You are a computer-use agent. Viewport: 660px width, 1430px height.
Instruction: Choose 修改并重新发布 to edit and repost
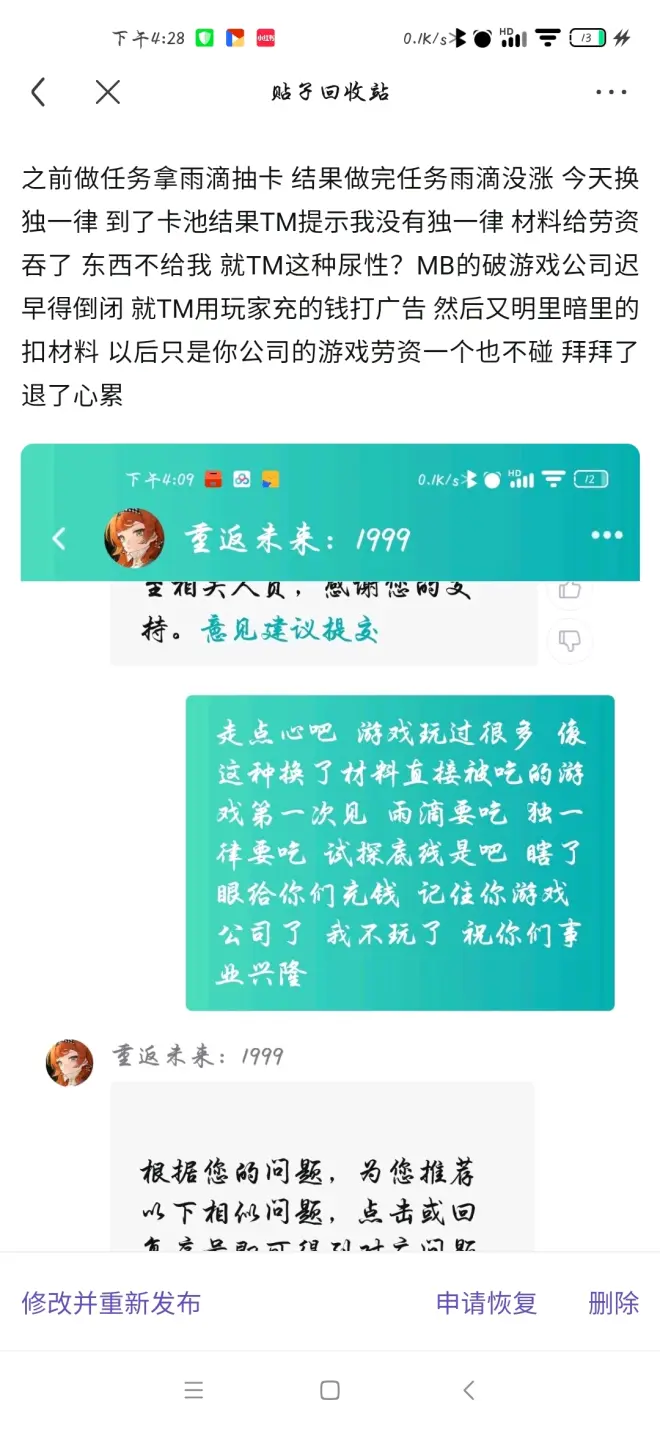tap(111, 1303)
